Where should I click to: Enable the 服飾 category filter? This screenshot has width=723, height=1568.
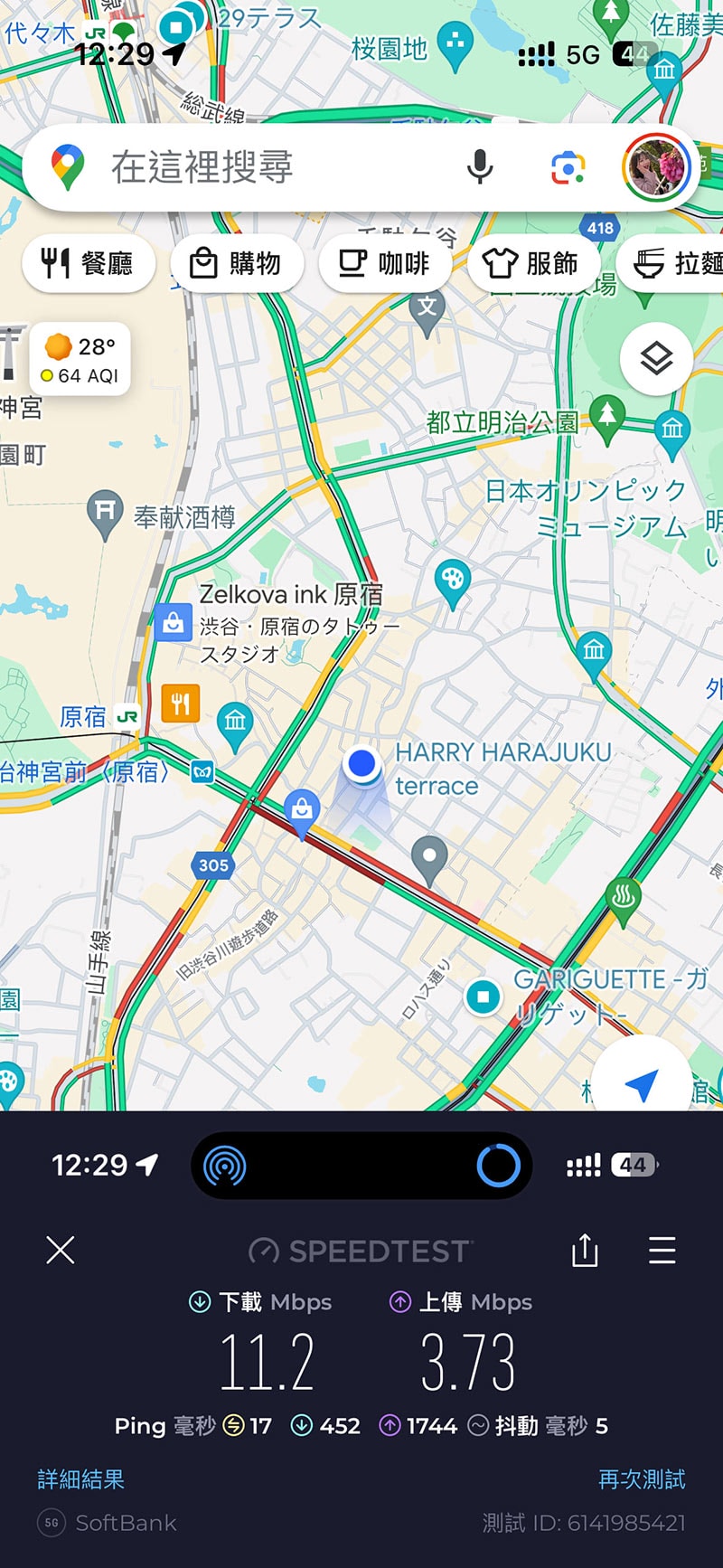click(534, 263)
